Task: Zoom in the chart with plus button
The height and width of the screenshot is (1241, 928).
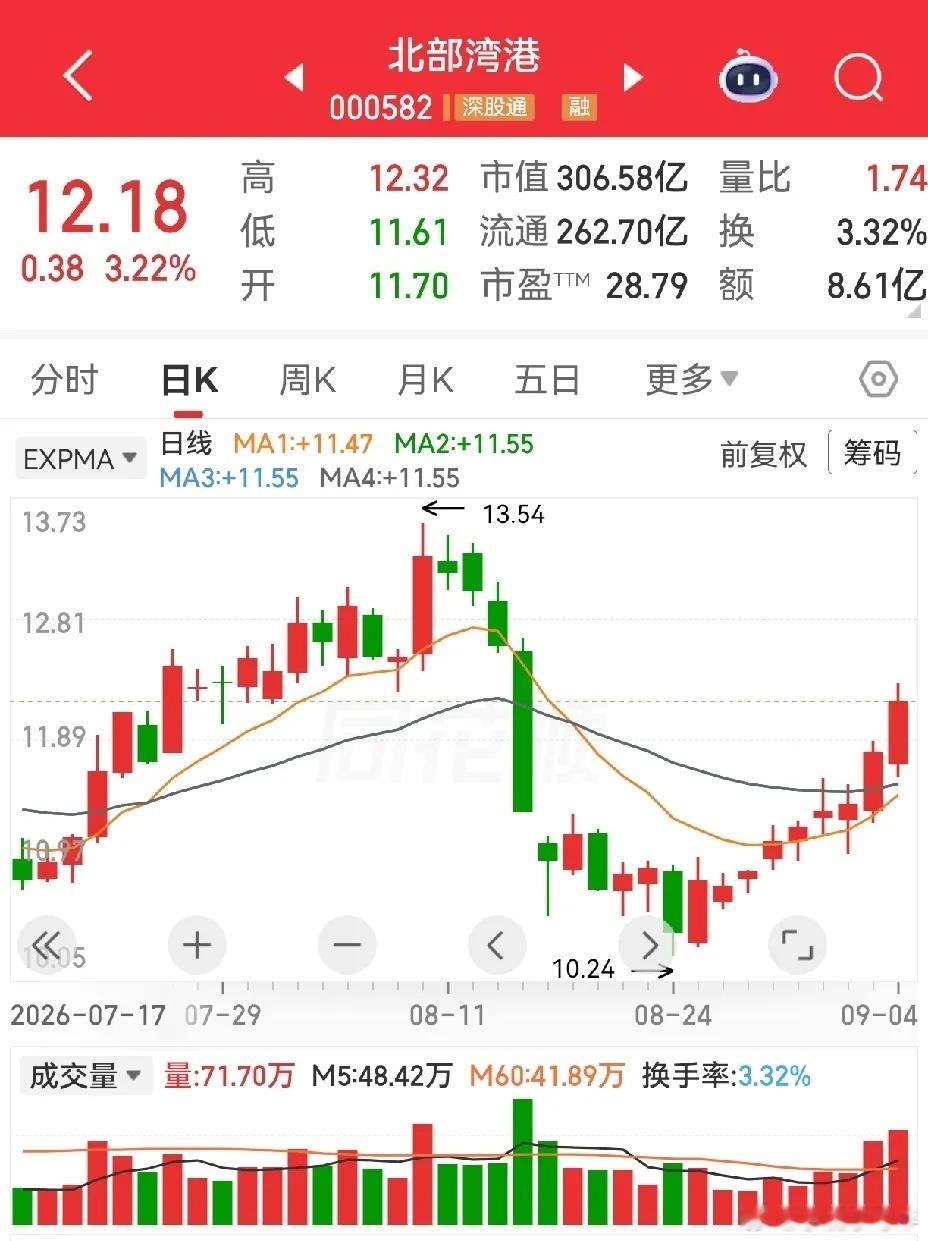Action: point(197,944)
